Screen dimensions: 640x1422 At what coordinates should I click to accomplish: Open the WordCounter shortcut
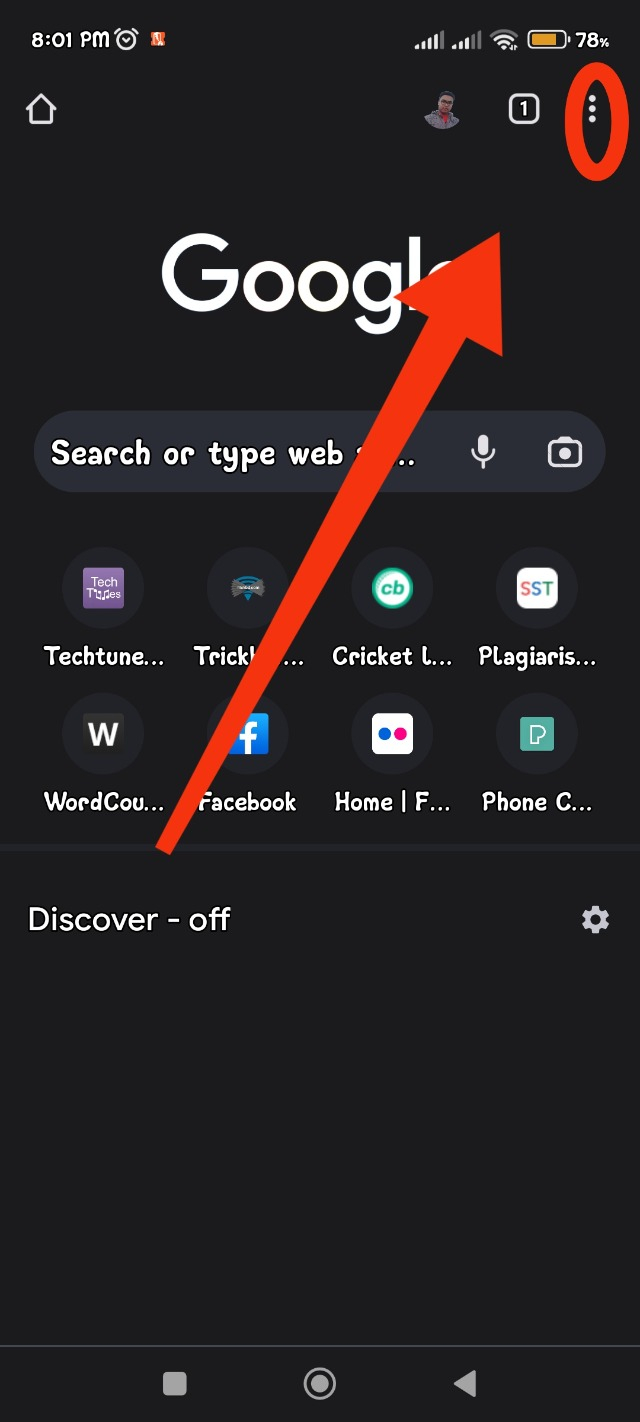click(103, 735)
